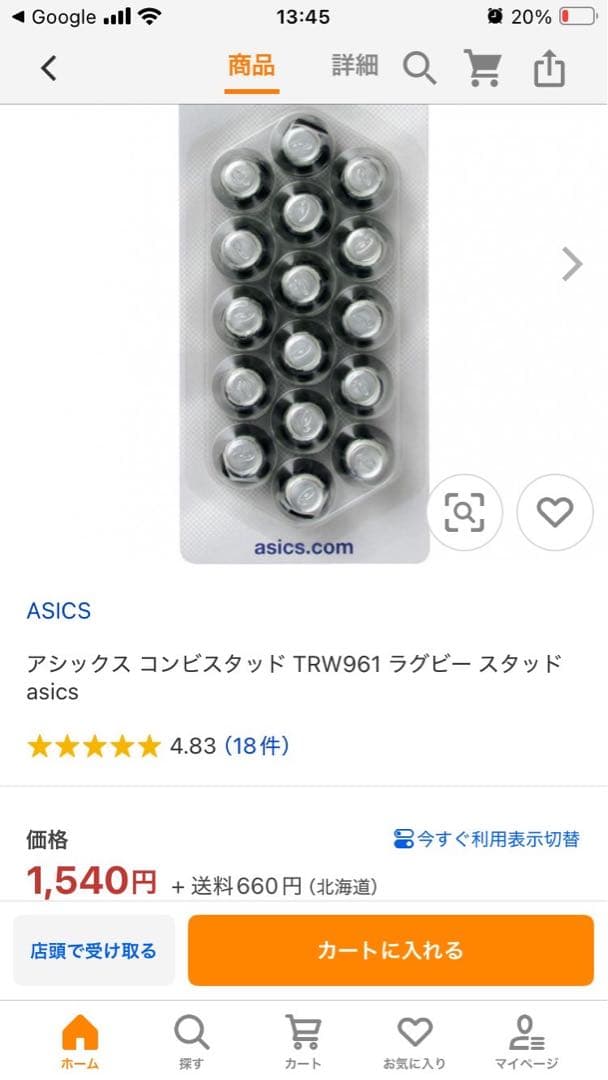The image size is (608, 1080).
Task: Go to the ホーム tab
Action: 80,1041
